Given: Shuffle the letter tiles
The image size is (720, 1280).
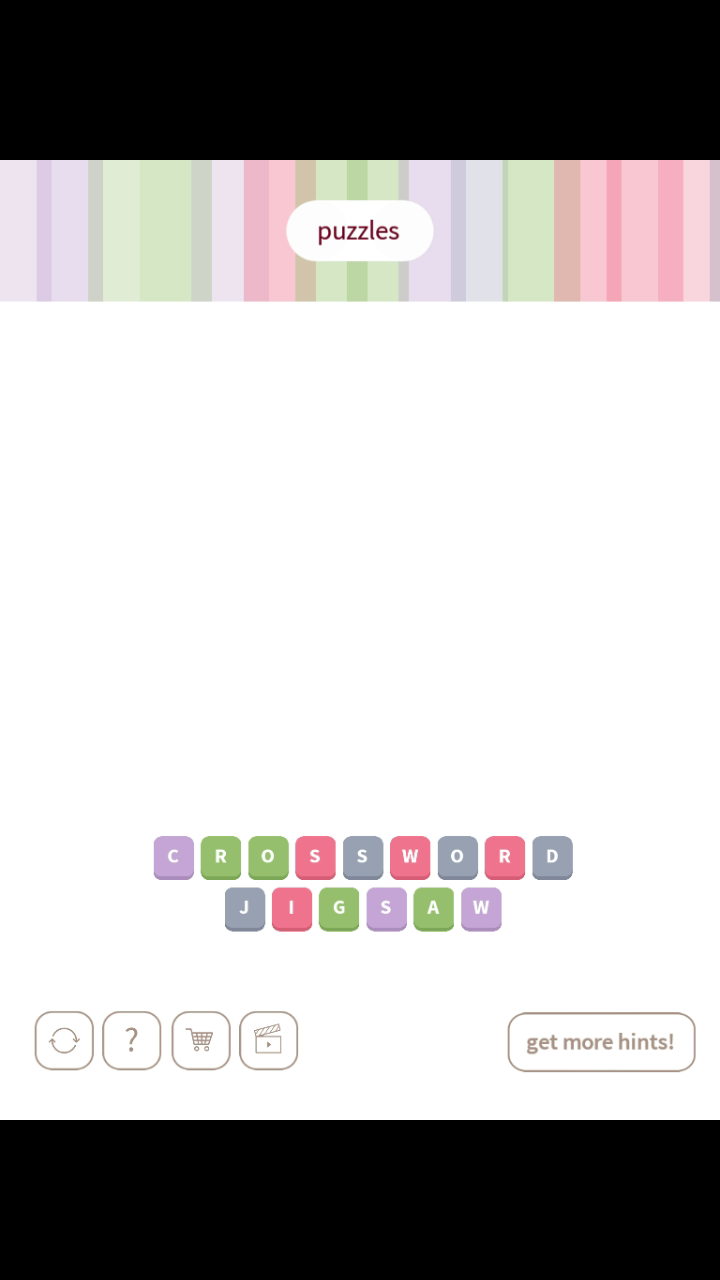Looking at the screenshot, I should (64, 1041).
